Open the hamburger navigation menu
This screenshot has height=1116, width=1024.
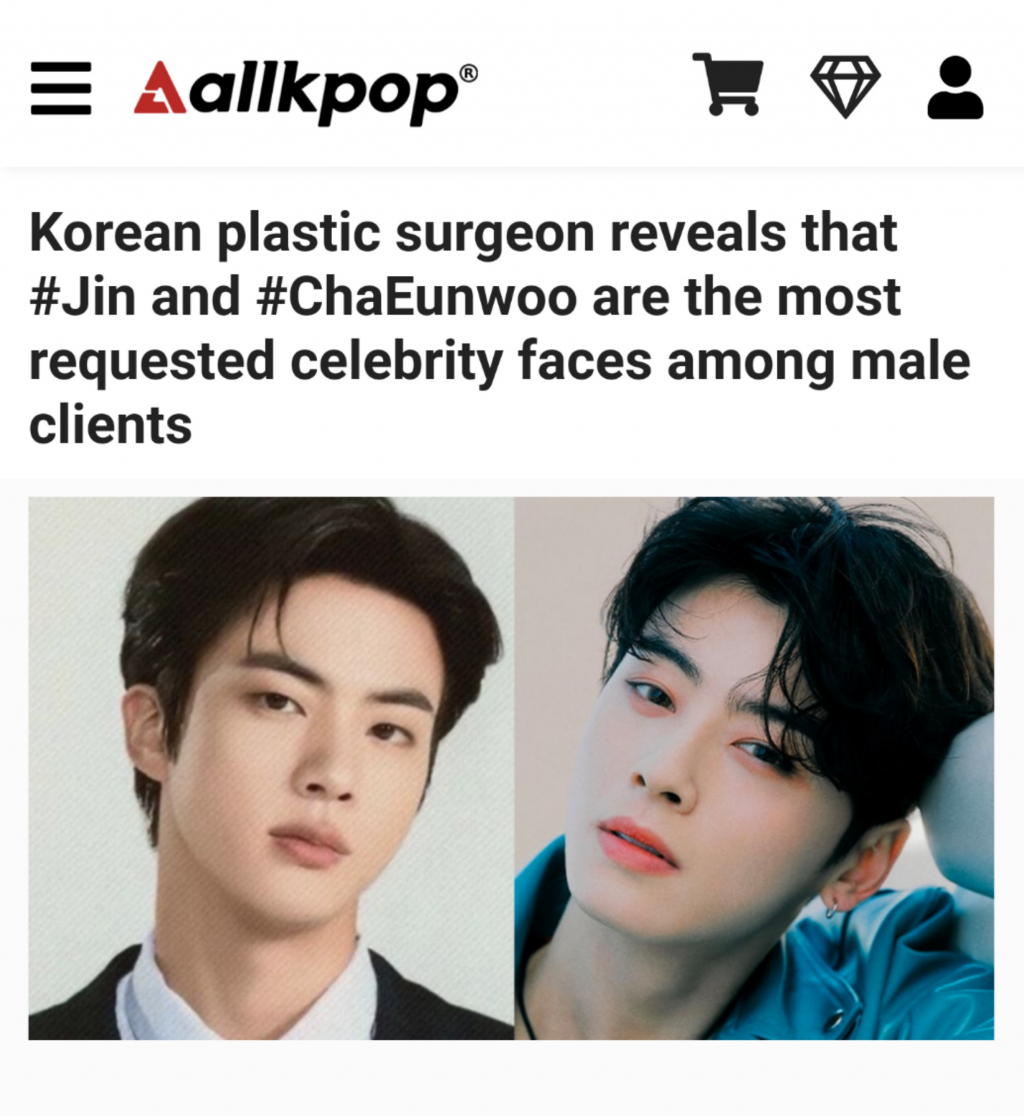pyautogui.click(x=61, y=88)
